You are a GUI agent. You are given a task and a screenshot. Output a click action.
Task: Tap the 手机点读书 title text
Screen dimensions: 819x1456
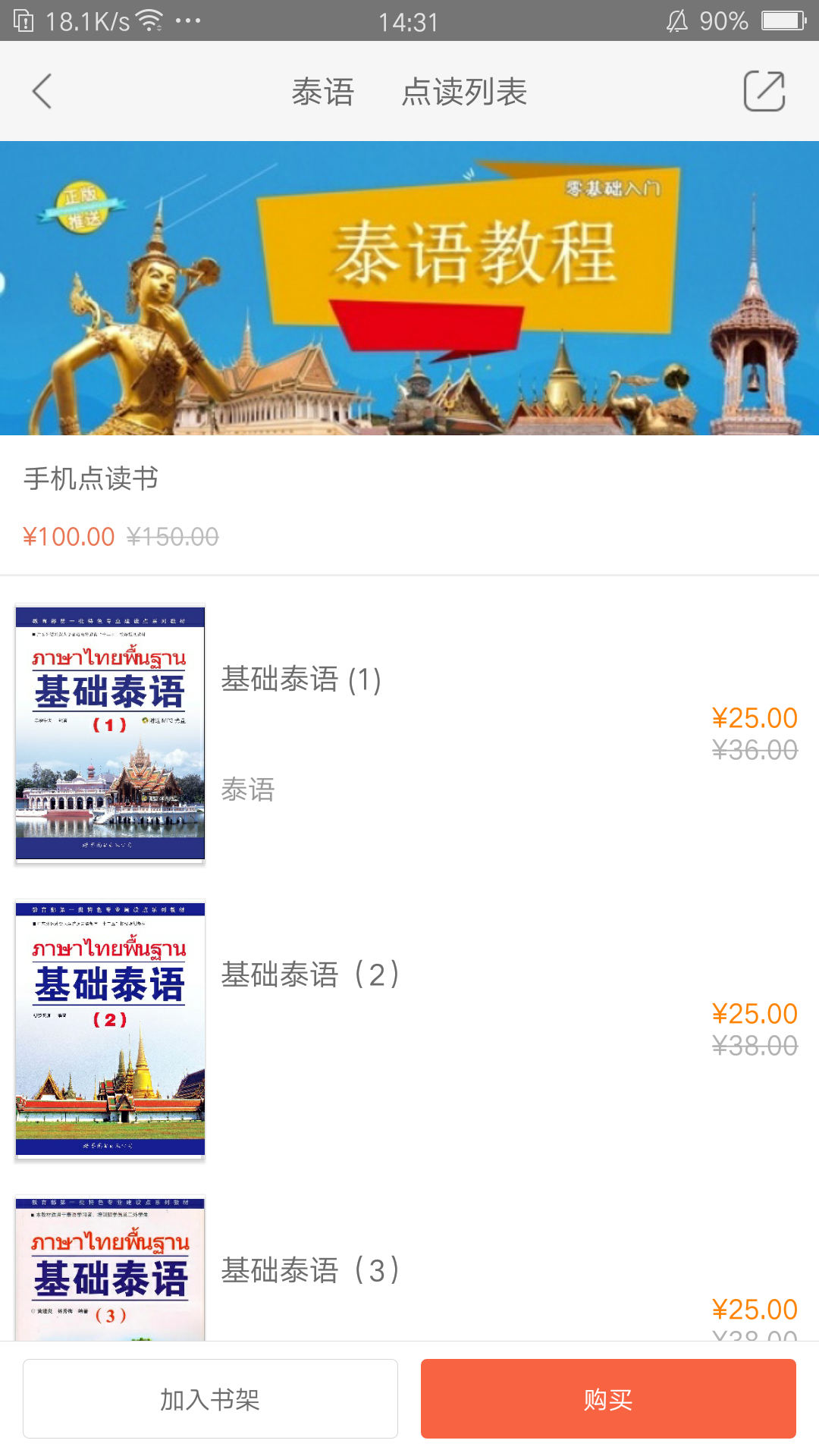click(x=91, y=479)
